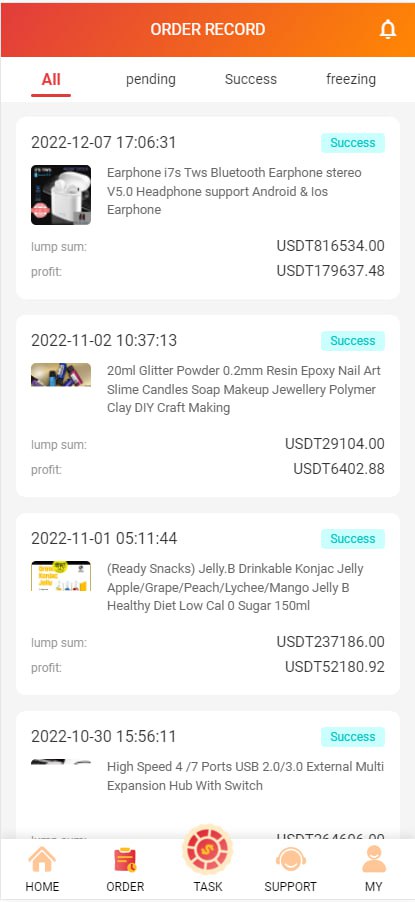
Task: Switch to the freezing tab
Action: [351, 79]
